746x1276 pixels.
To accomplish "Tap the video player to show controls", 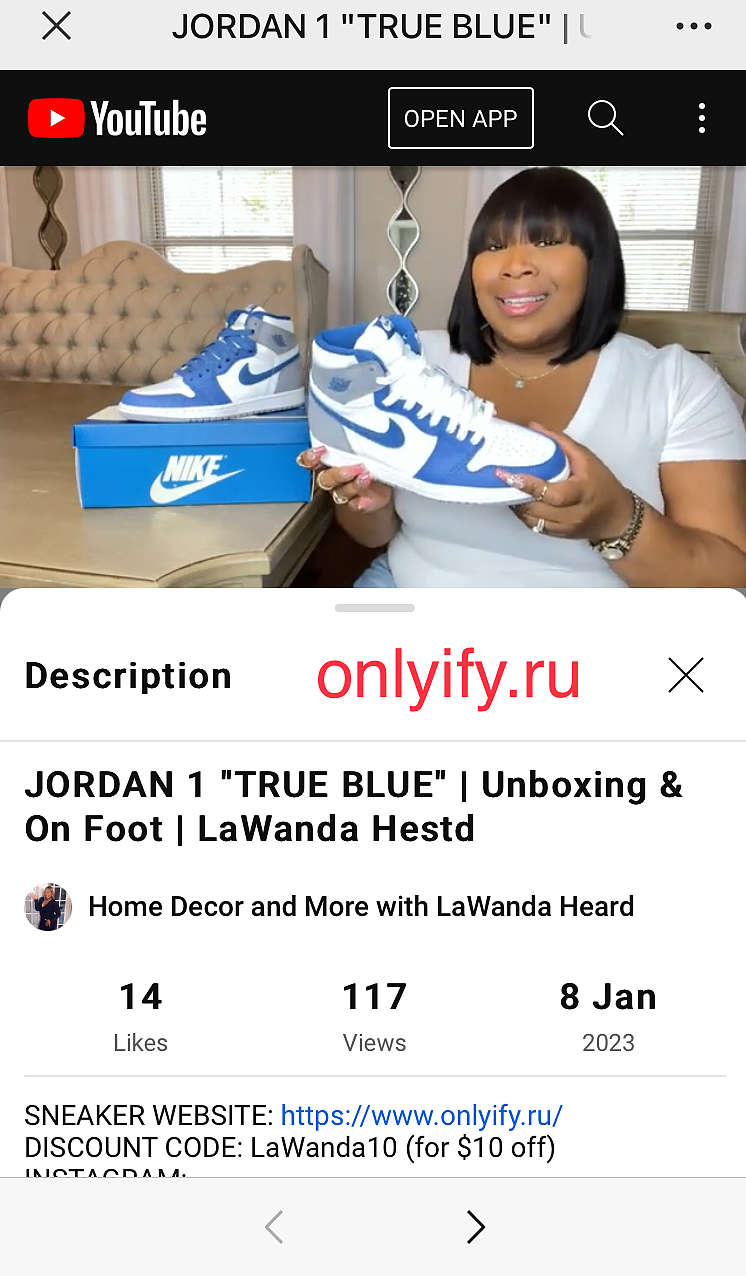I will [373, 377].
